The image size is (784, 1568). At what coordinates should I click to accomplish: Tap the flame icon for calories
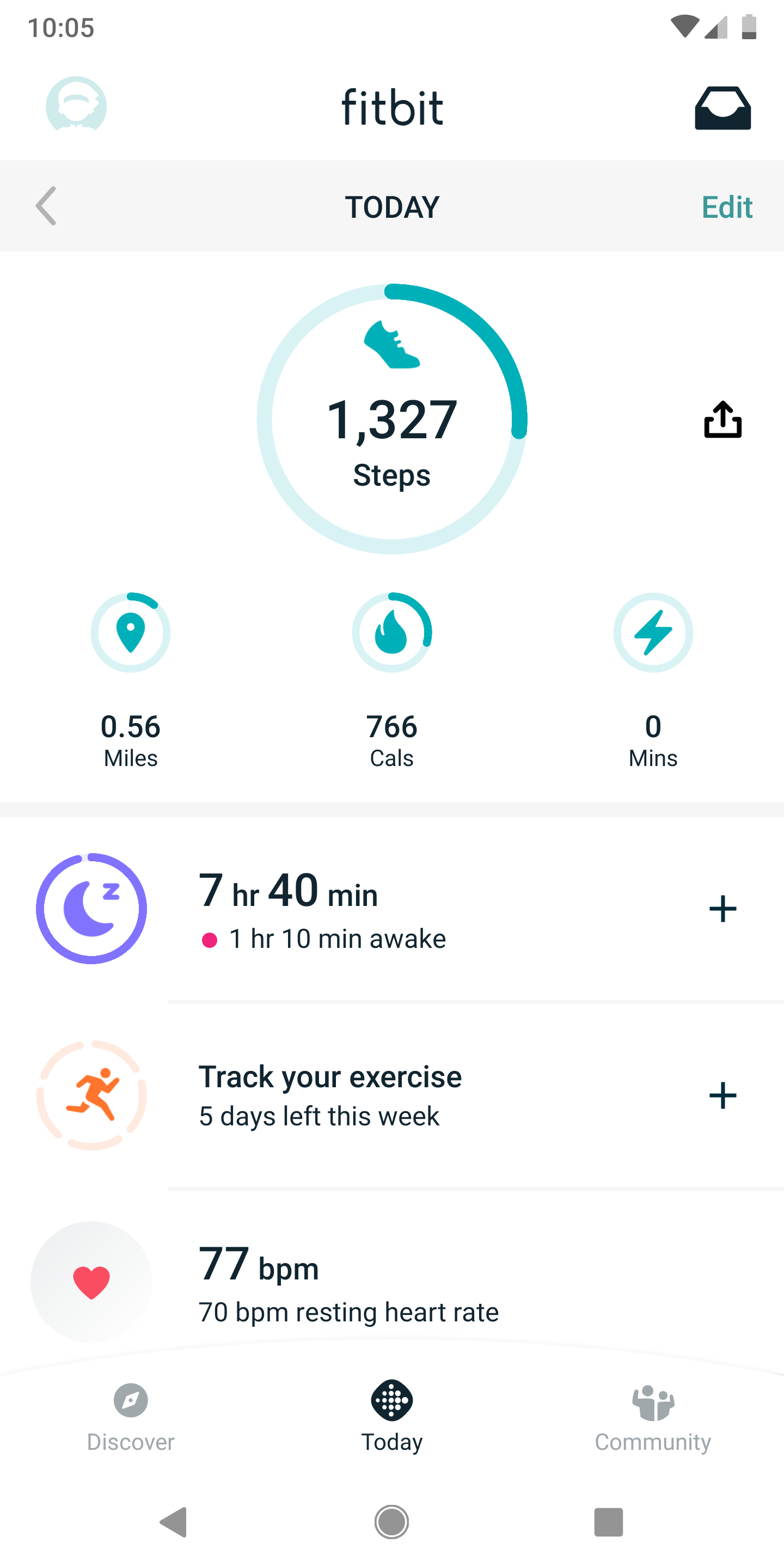click(392, 633)
